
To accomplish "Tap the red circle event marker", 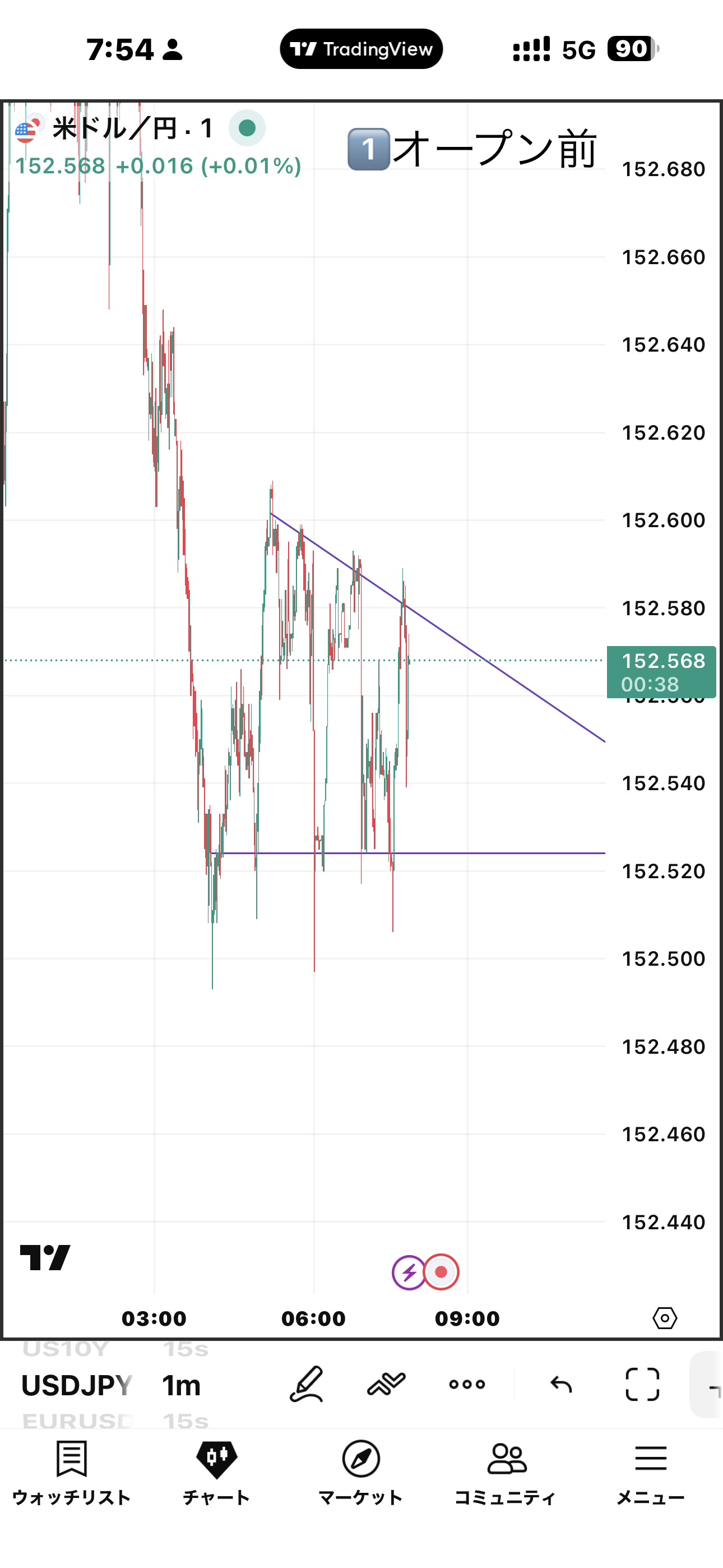I will [441, 1272].
